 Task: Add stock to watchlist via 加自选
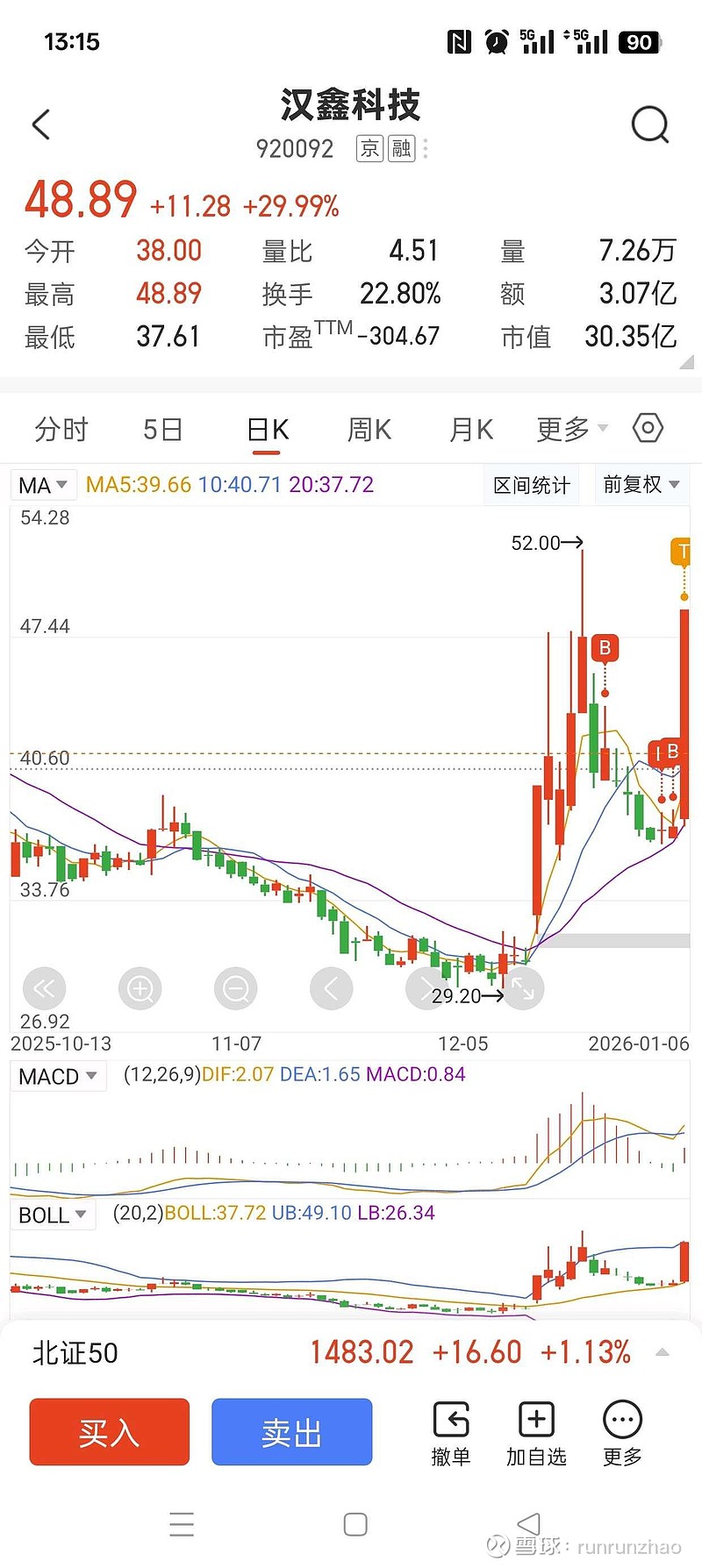pyautogui.click(x=536, y=1432)
